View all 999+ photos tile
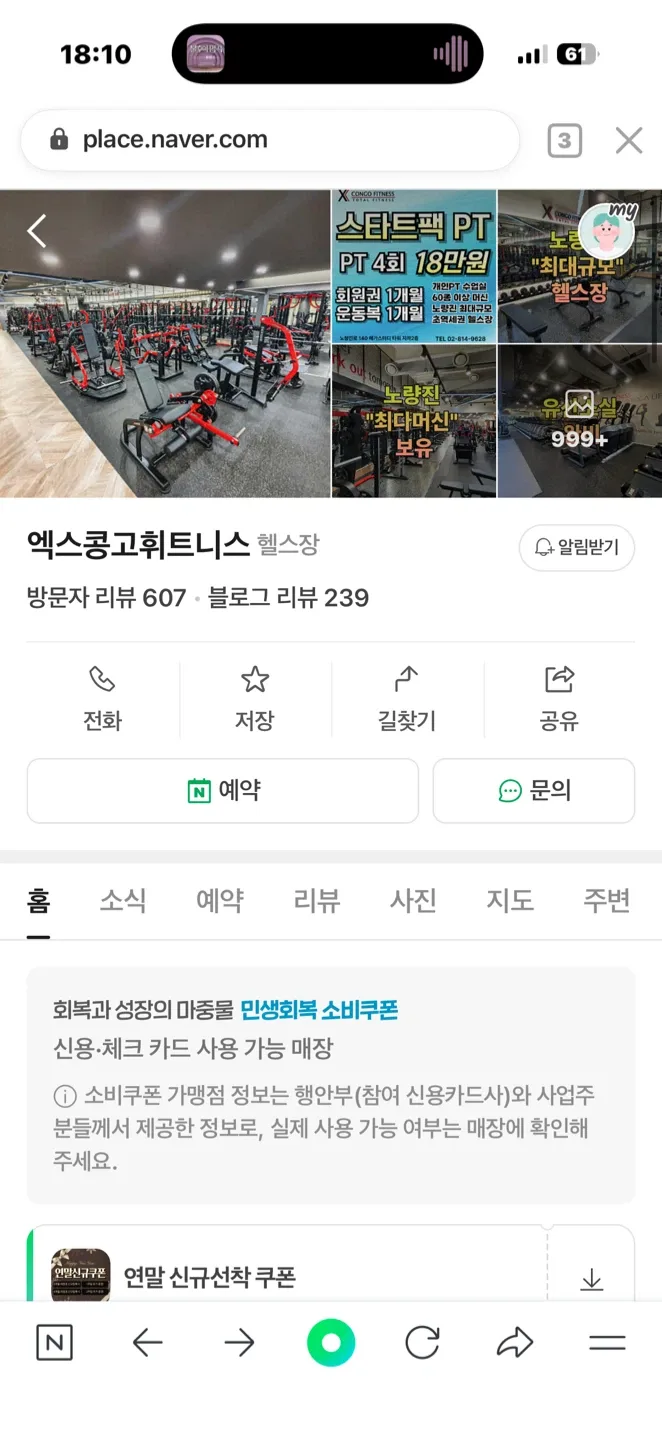The image size is (662, 1440). point(579,421)
